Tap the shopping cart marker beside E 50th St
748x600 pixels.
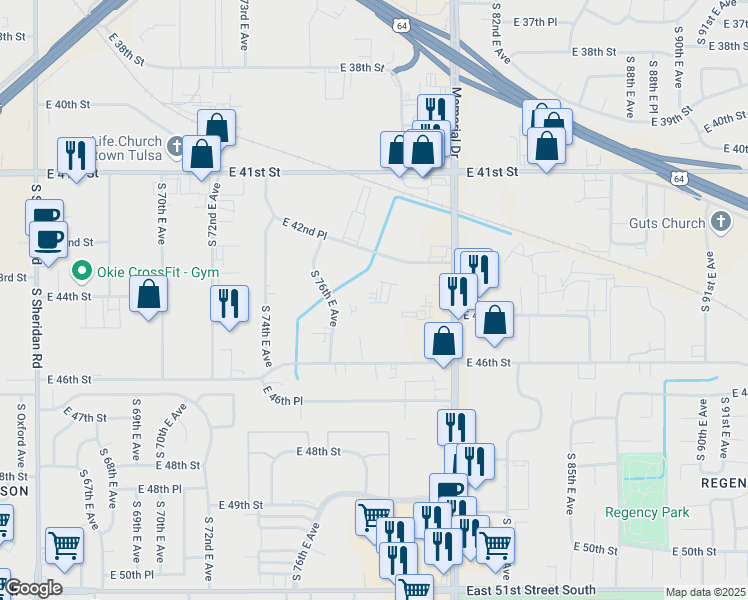click(496, 546)
